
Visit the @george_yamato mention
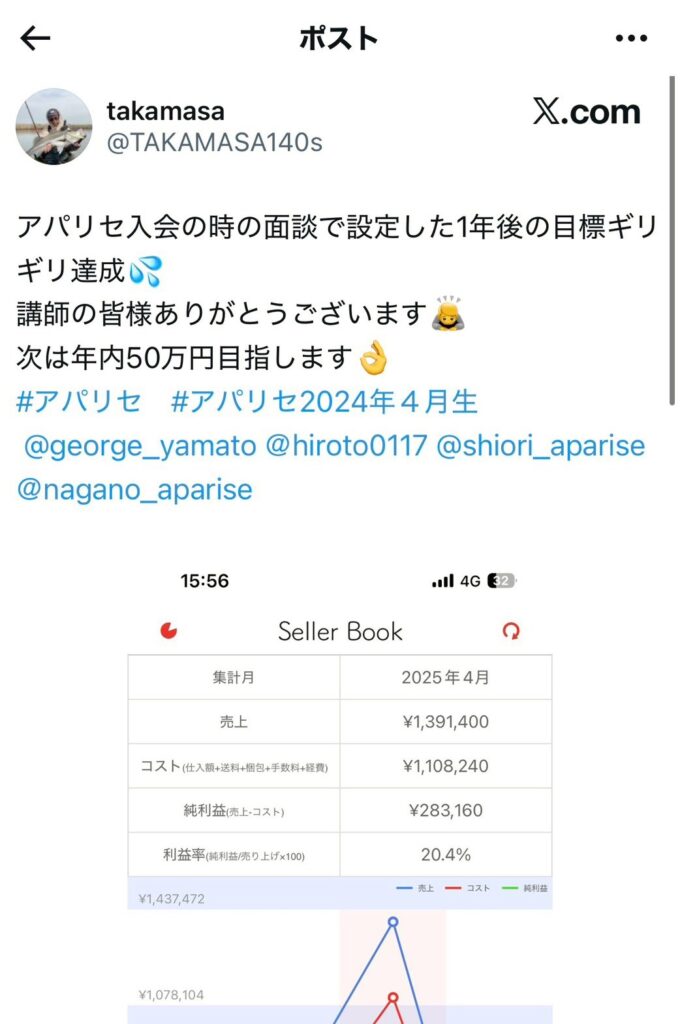pos(140,446)
